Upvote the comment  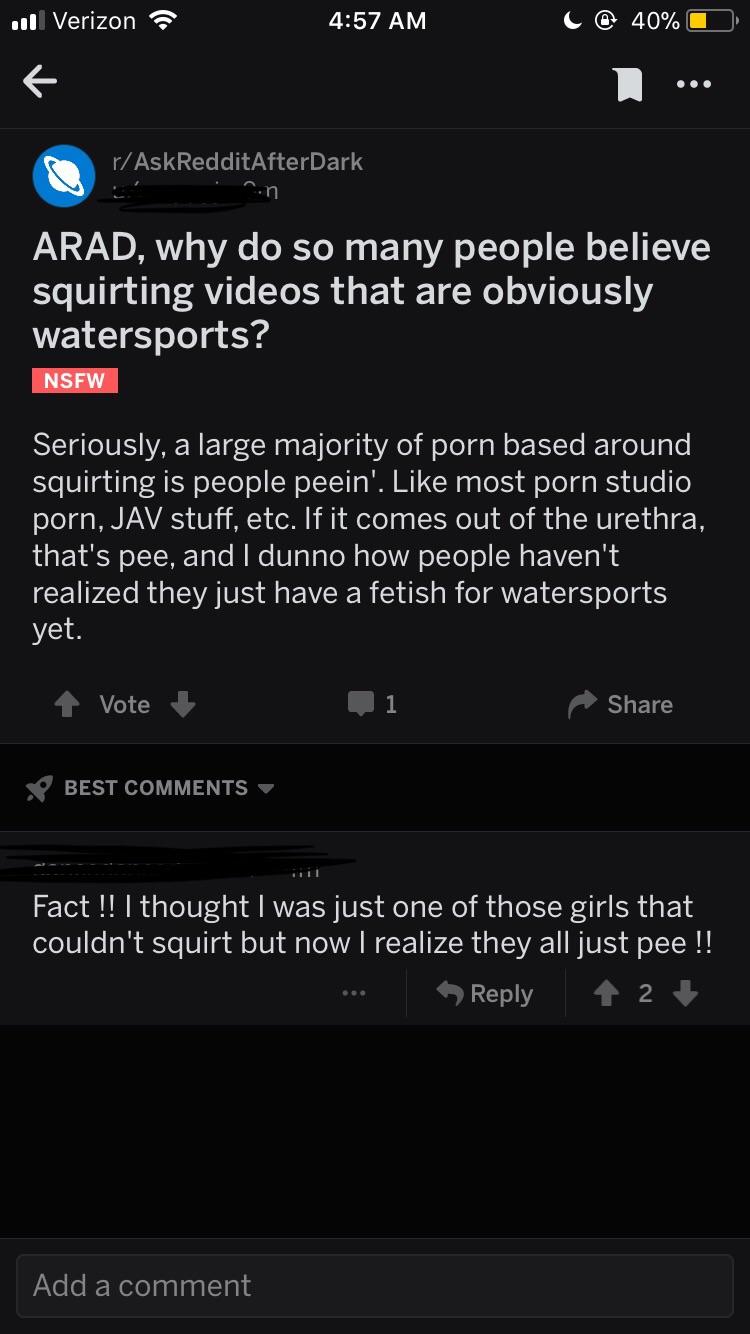pos(606,994)
